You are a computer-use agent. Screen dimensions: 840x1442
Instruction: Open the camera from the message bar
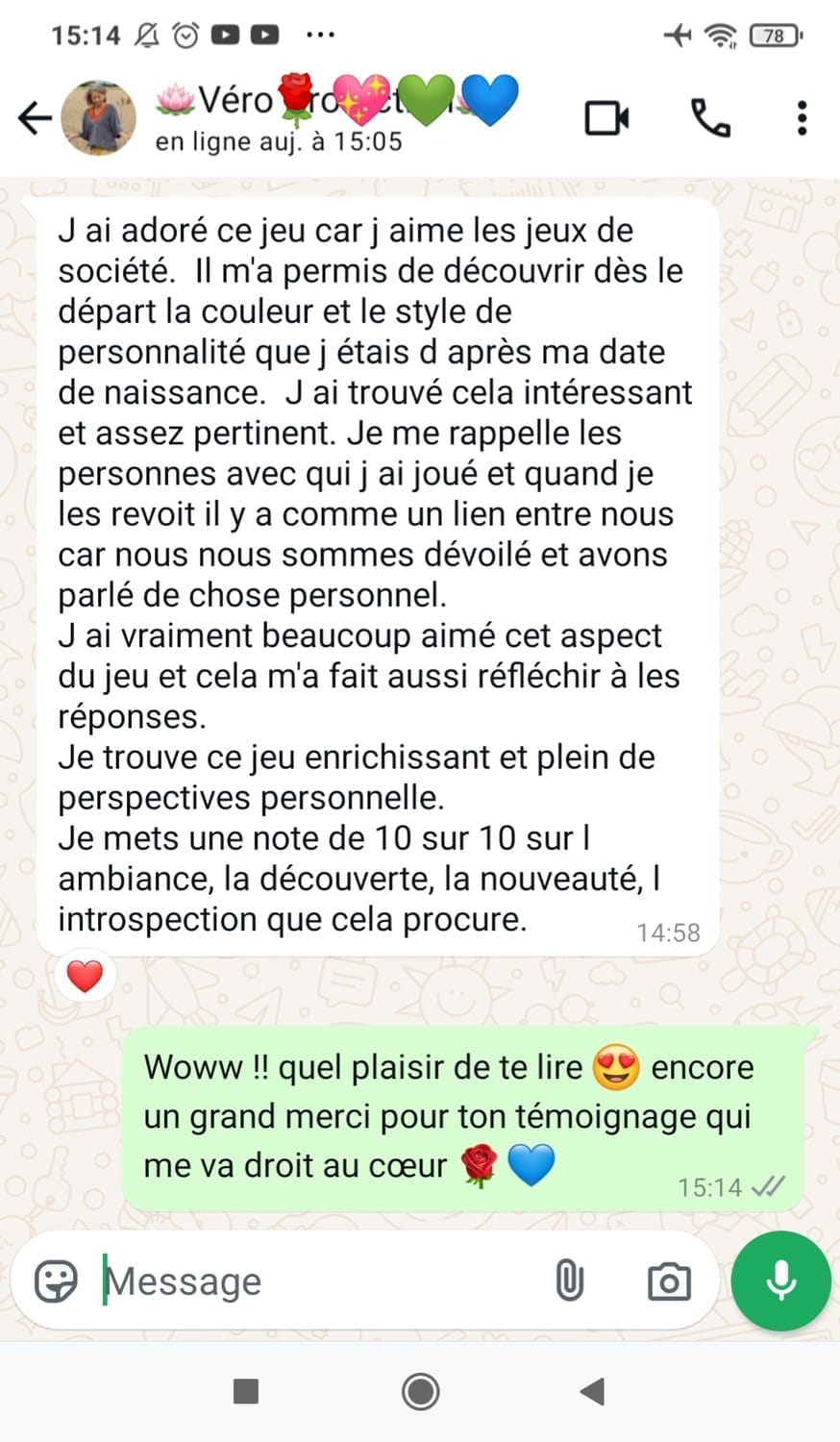click(669, 1281)
